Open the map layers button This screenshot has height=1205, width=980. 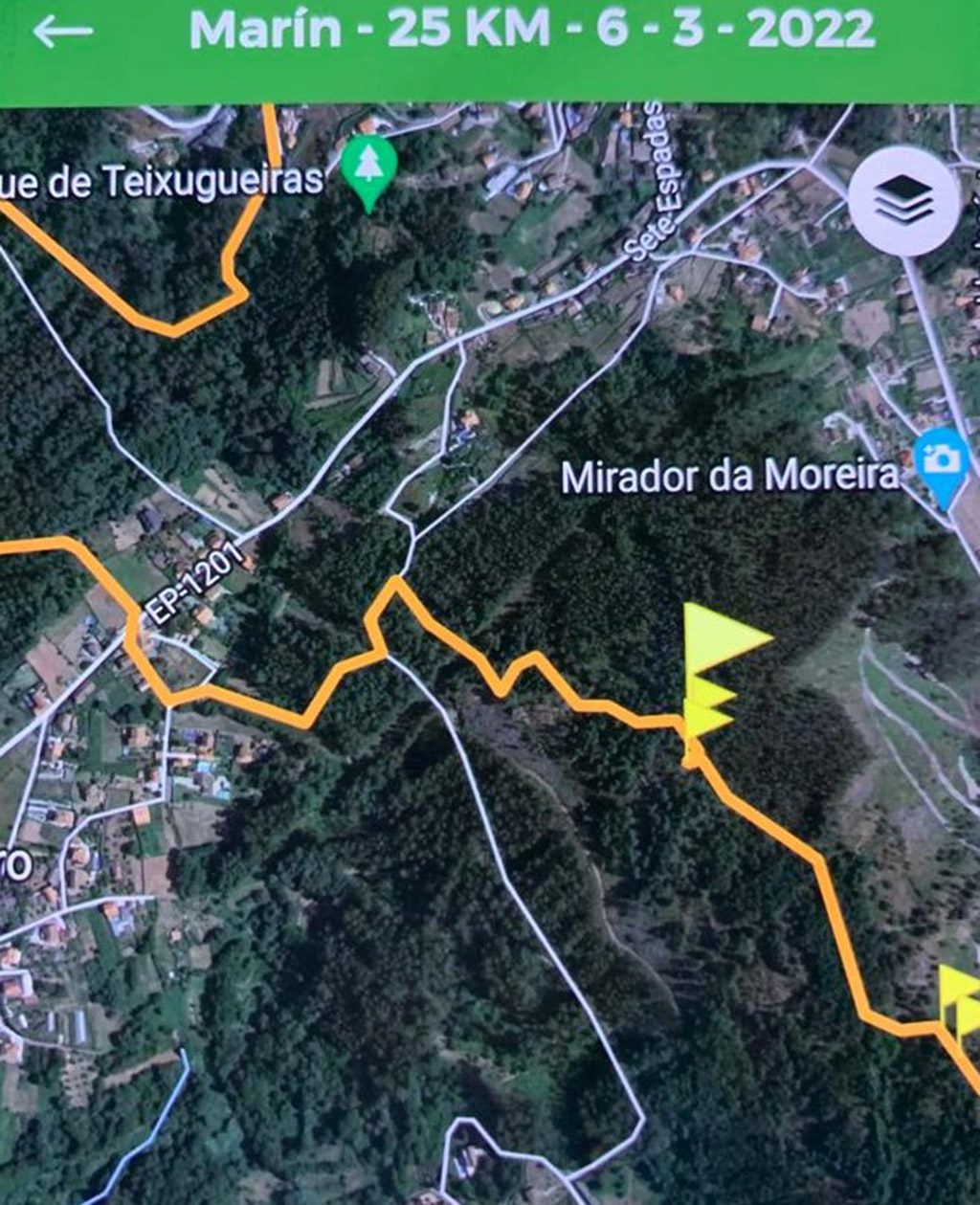(903, 201)
